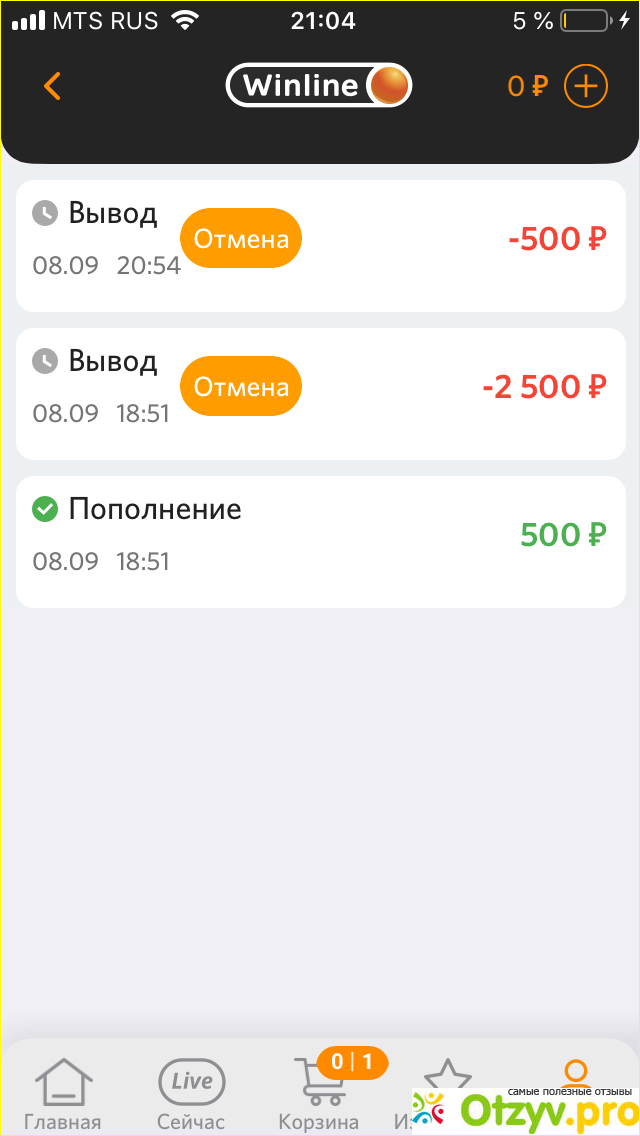Switch to the Сейчас live tab

click(x=191, y=1092)
